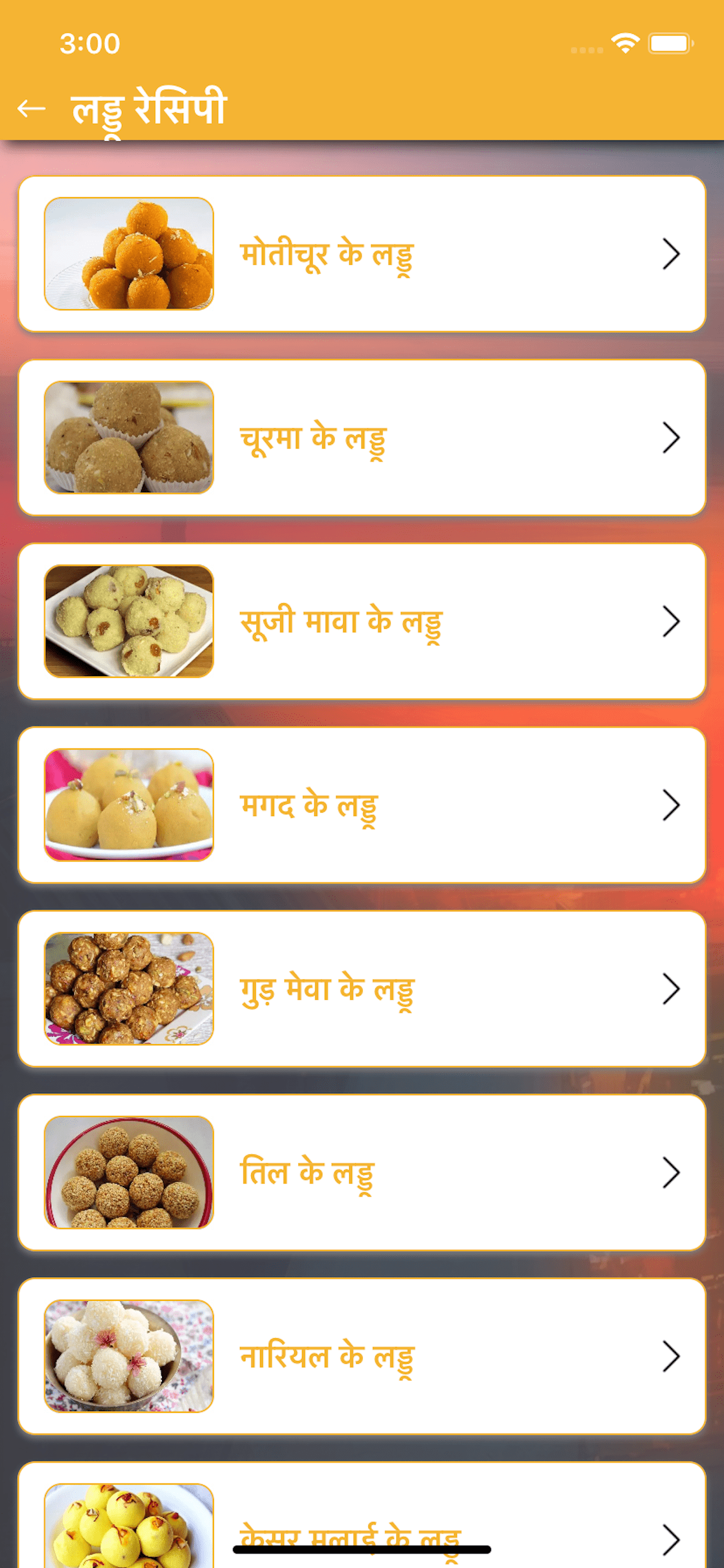This screenshot has width=724, height=1568.
Task: Tap the तिल के लड्डू row
Action: click(x=362, y=1173)
